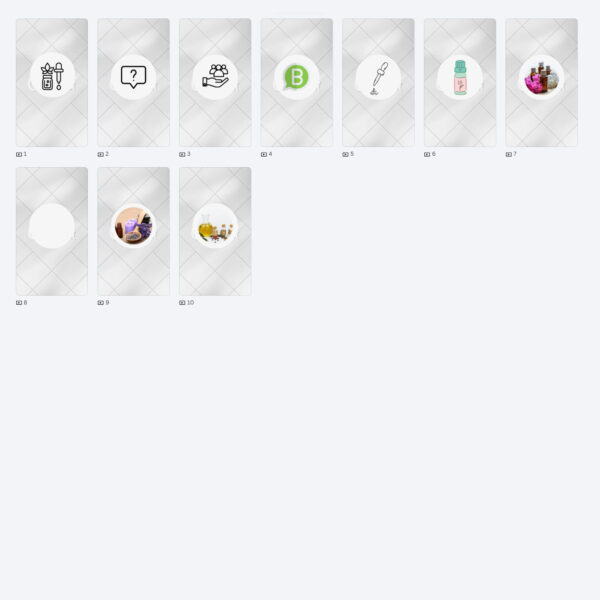
Task: Select page 3 with people-in-hand icon
Action: pos(215,82)
